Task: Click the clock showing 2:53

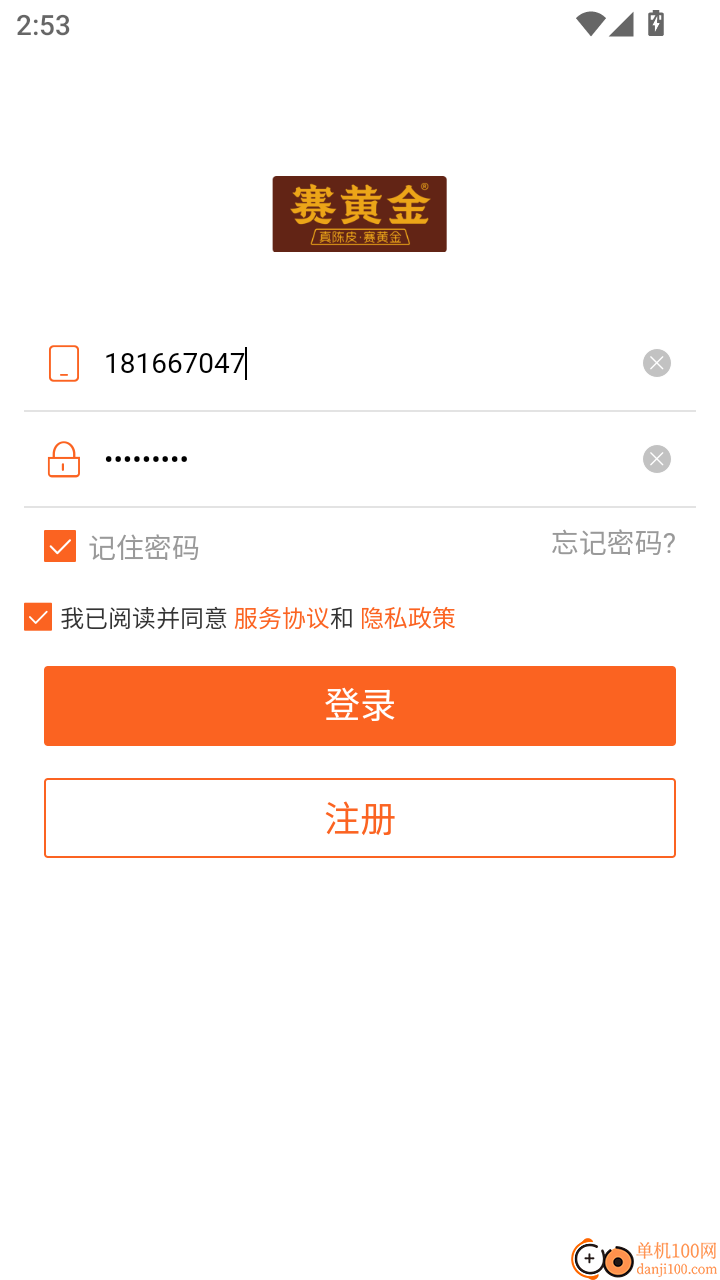Action: pyautogui.click(x=42, y=25)
